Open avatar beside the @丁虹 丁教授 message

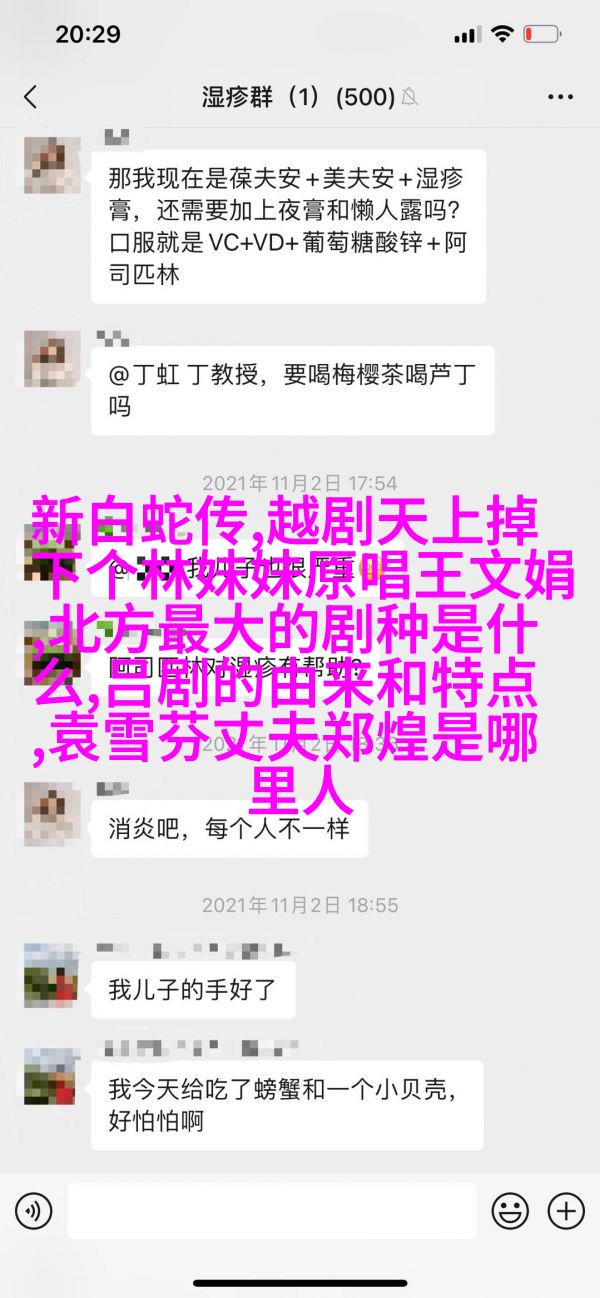point(51,359)
